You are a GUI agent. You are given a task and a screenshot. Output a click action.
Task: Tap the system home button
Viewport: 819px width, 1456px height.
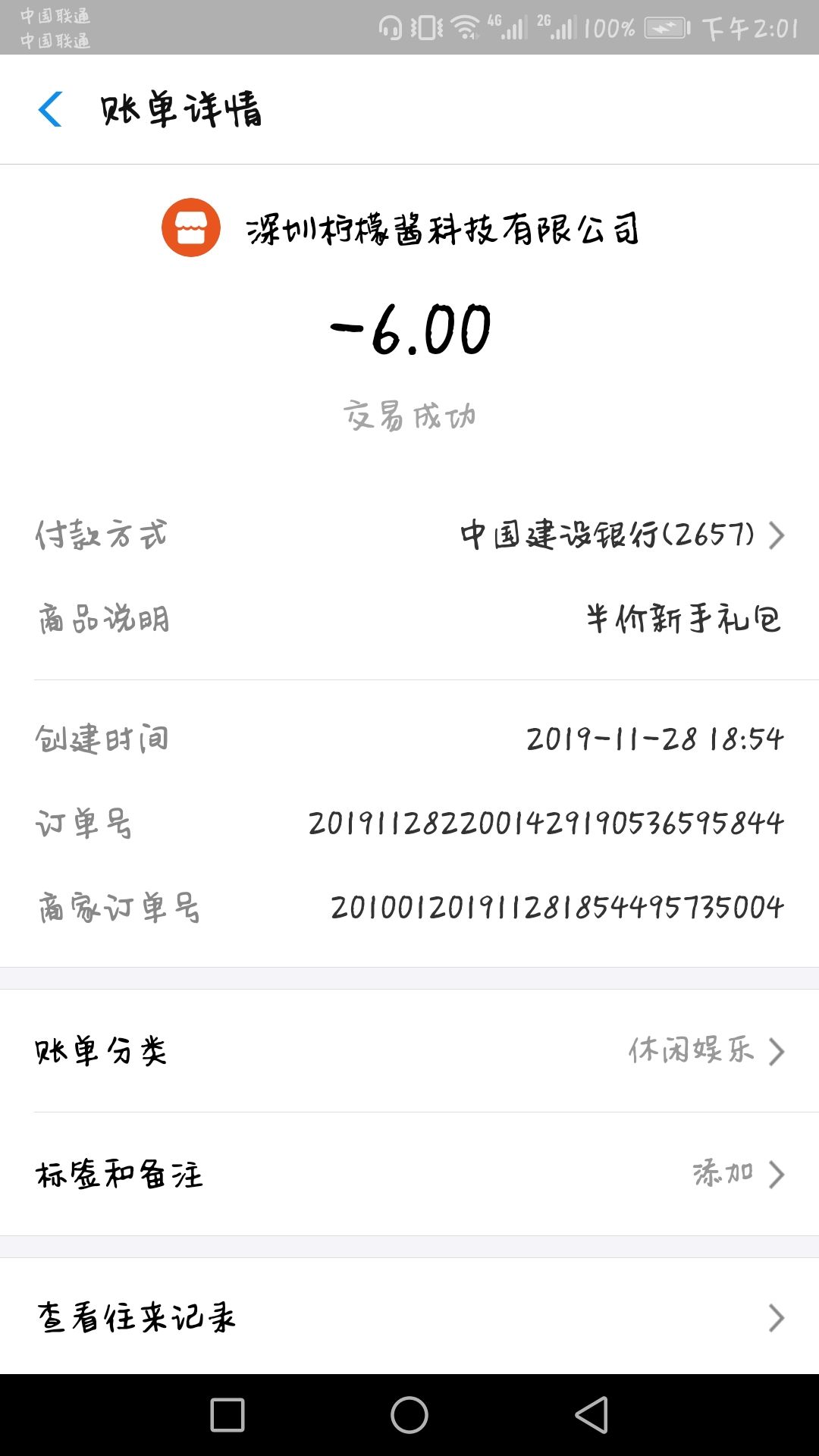click(409, 1415)
